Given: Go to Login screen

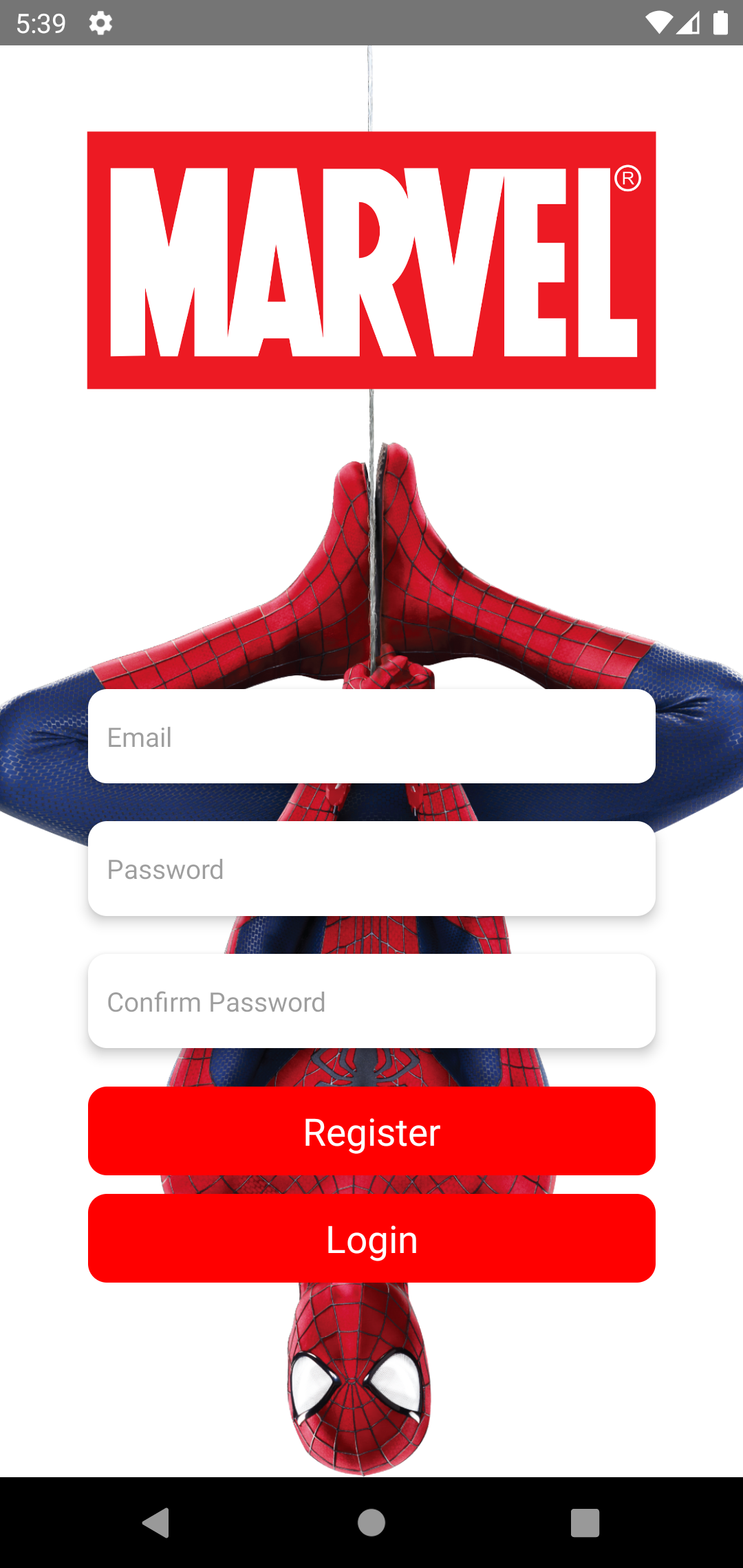Looking at the screenshot, I should pos(371,1239).
